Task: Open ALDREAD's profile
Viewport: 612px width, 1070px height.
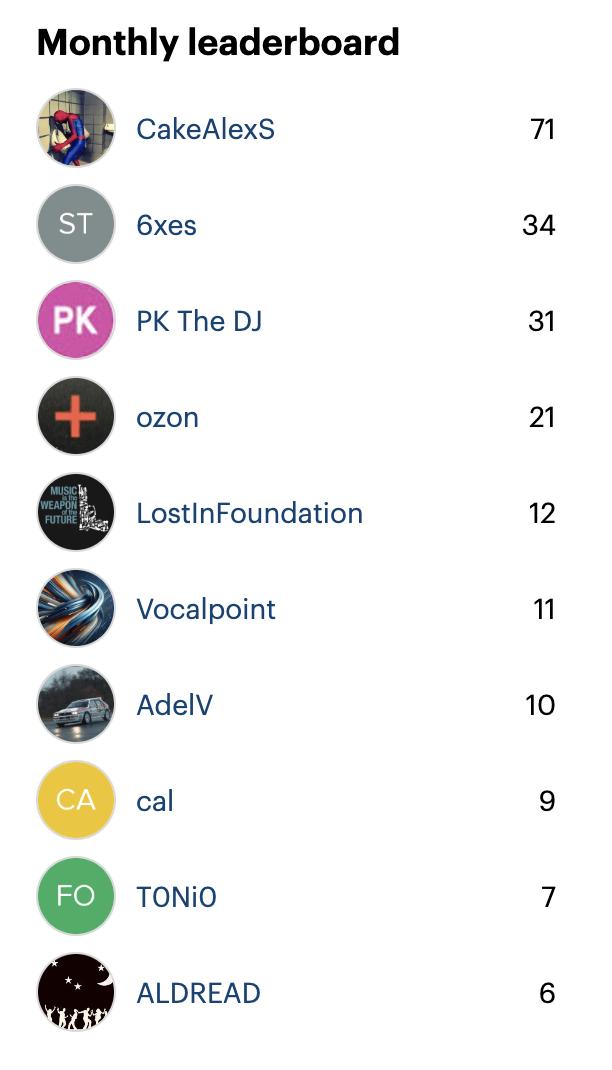Action: point(199,993)
